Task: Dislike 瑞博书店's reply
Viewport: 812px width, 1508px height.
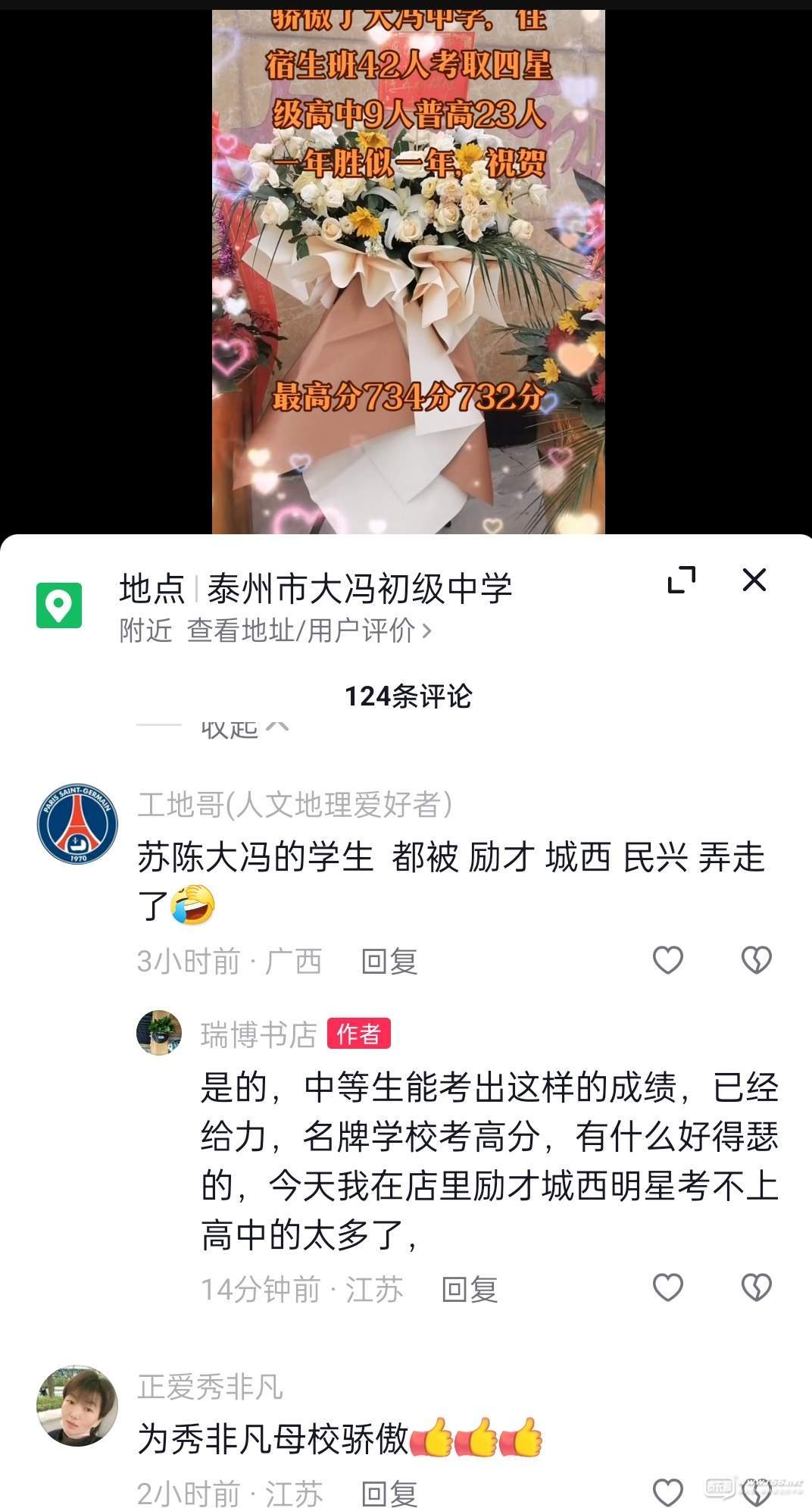Action: click(x=755, y=1287)
